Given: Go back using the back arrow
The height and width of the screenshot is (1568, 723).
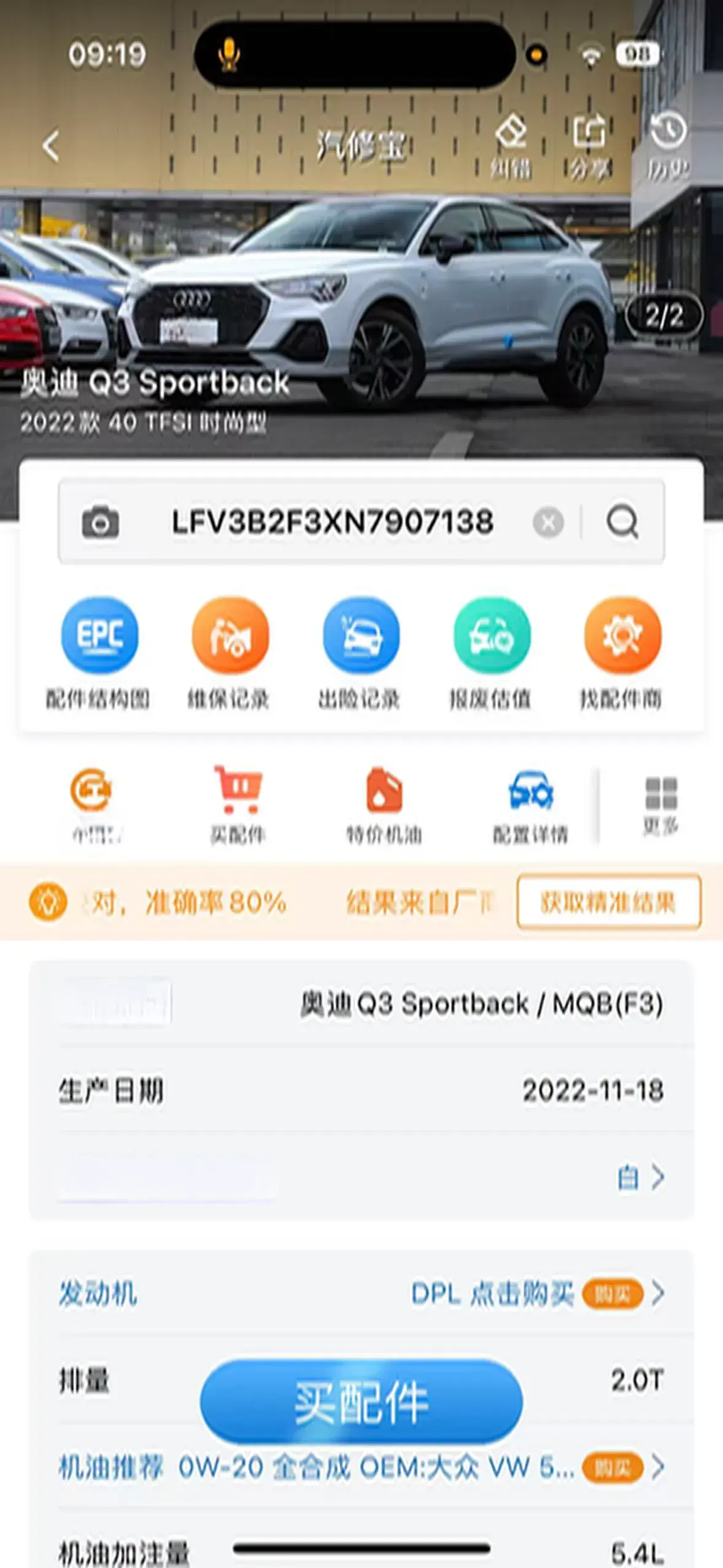Looking at the screenshot, I should pyautogui.click(x=52, y=146).
